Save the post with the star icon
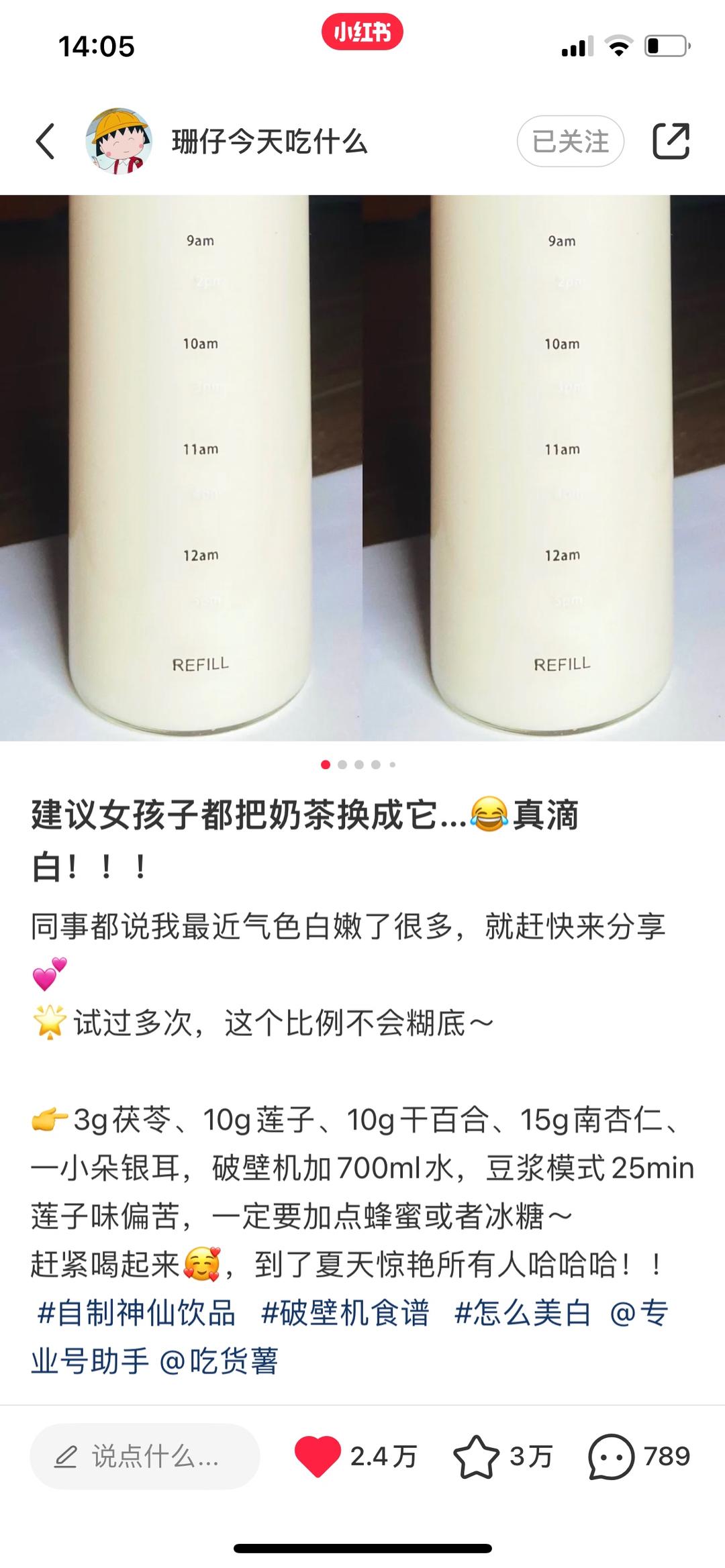The image size is (725, 1568). 476,1457
